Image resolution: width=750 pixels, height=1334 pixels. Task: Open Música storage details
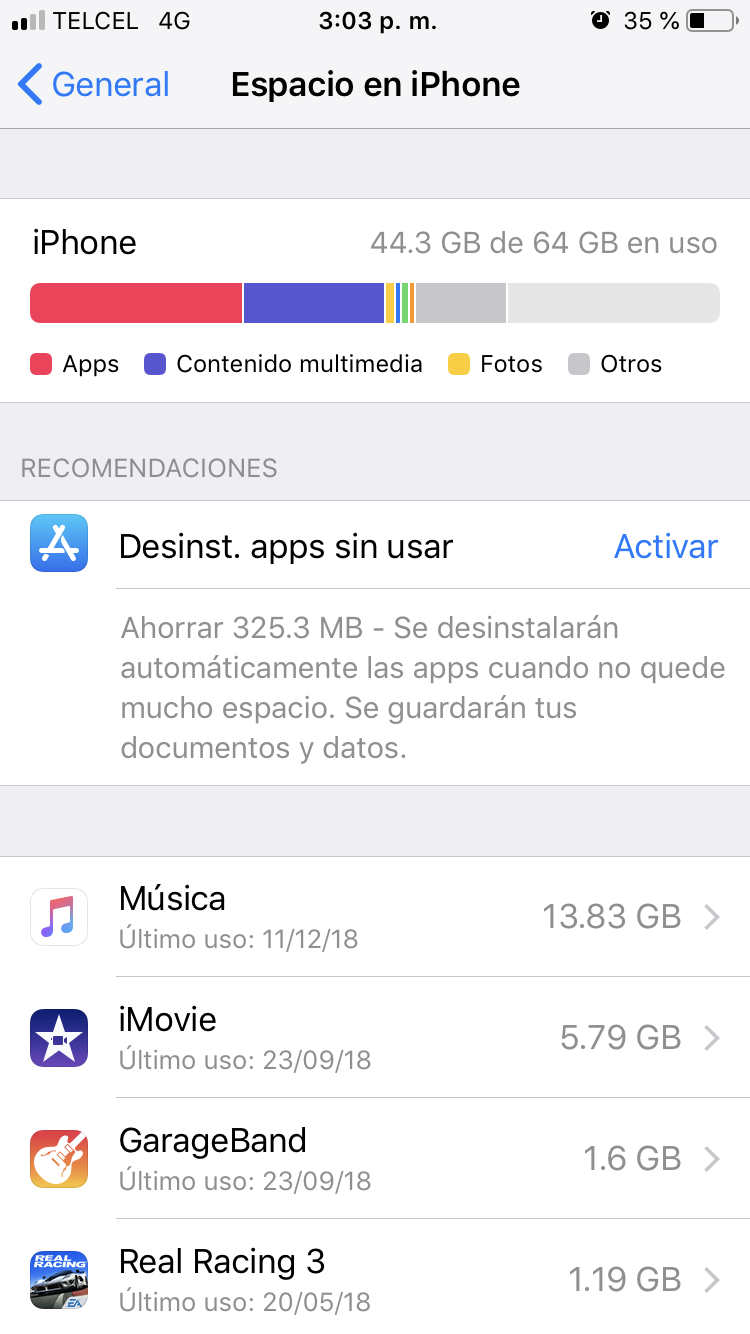[x=375, y=917]
